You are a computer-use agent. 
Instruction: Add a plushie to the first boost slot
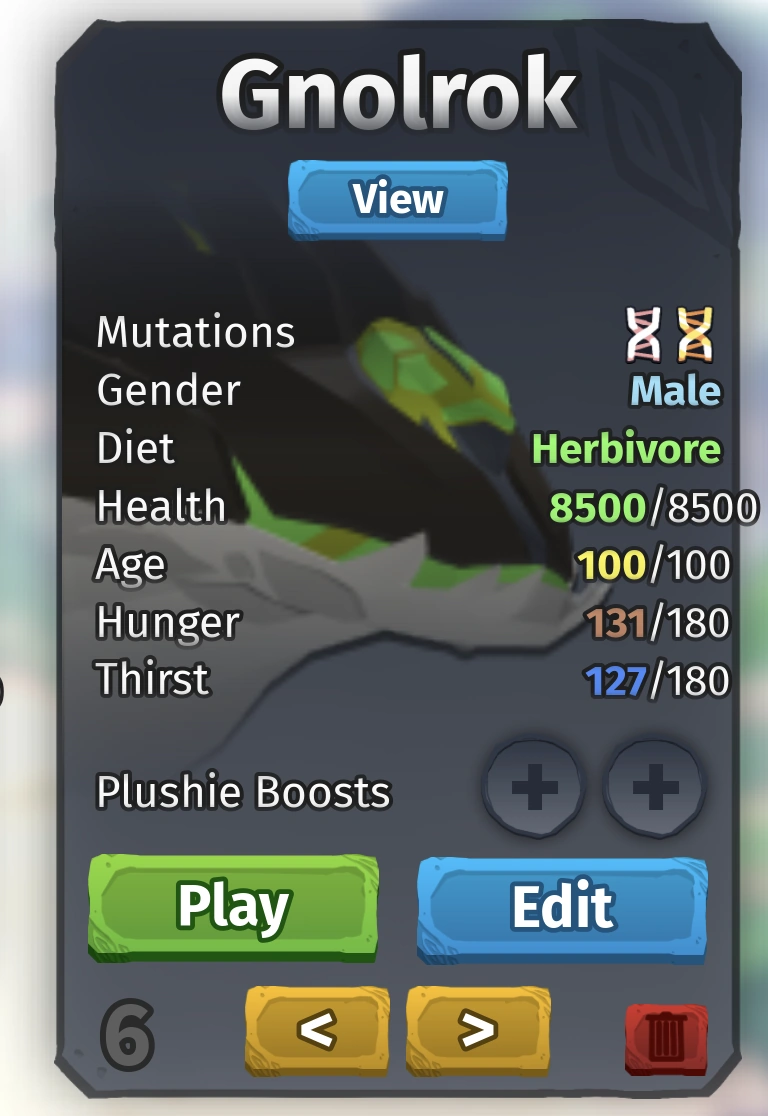click(x=534, y=789)
